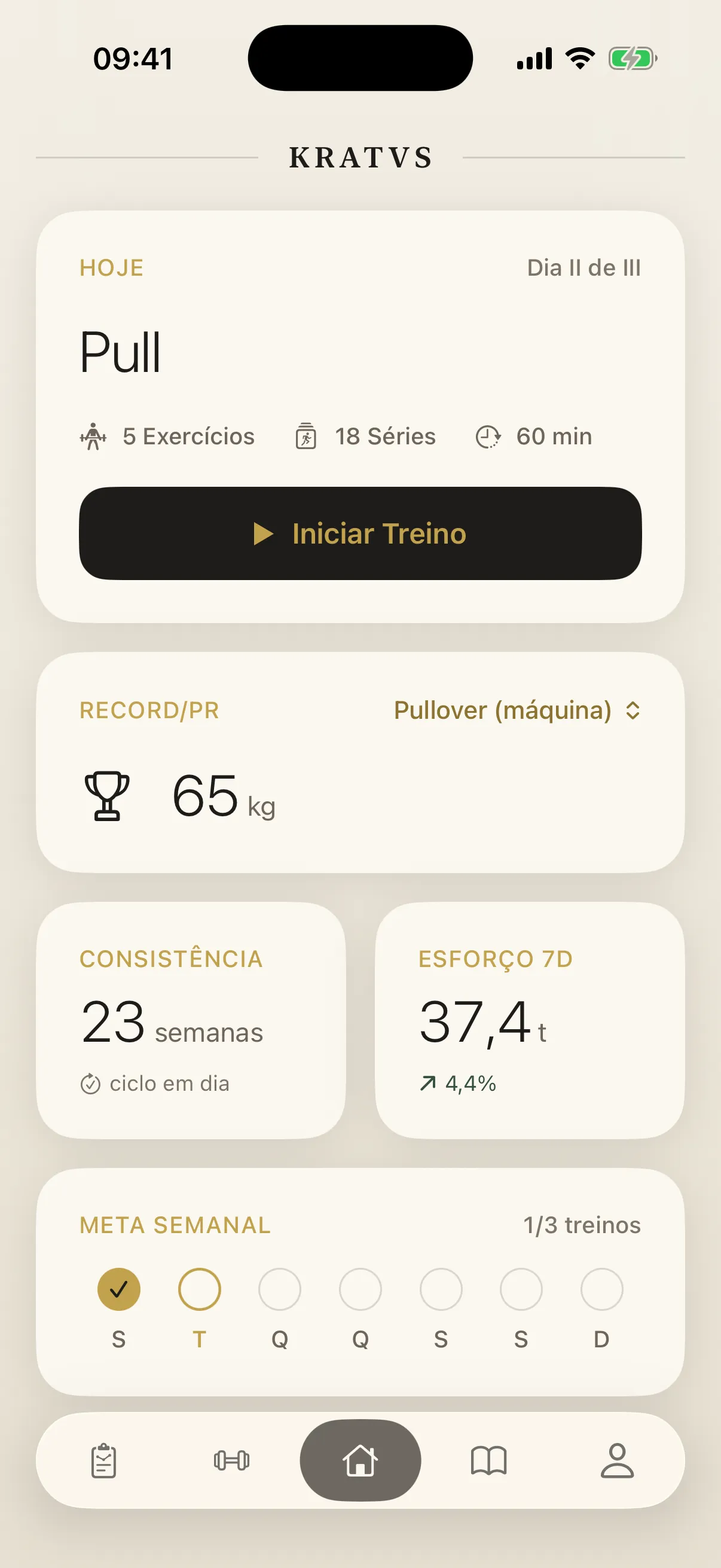This screenshot has width=721, height=1568.
Task: Open the Consistência card
Action: click(191, 1020)
